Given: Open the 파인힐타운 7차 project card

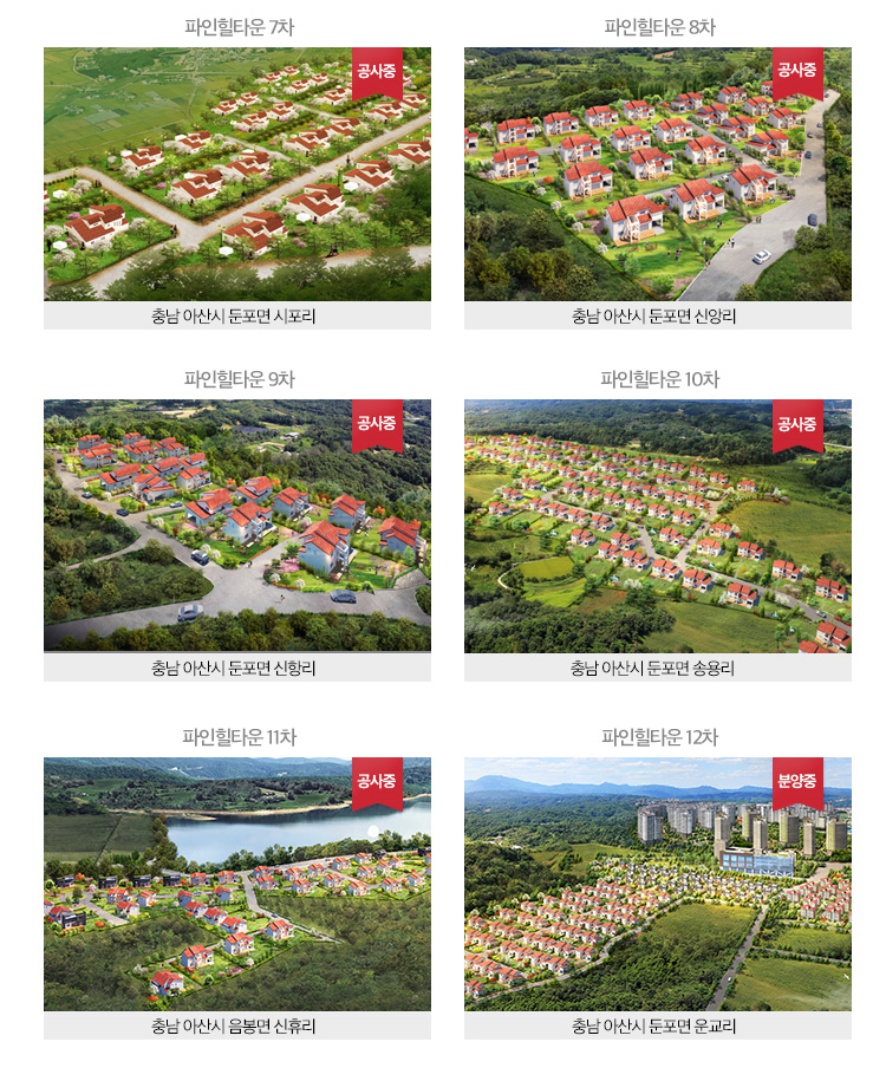Looking at the screenshot, I should pyautogui.click(x=237, y=175).
